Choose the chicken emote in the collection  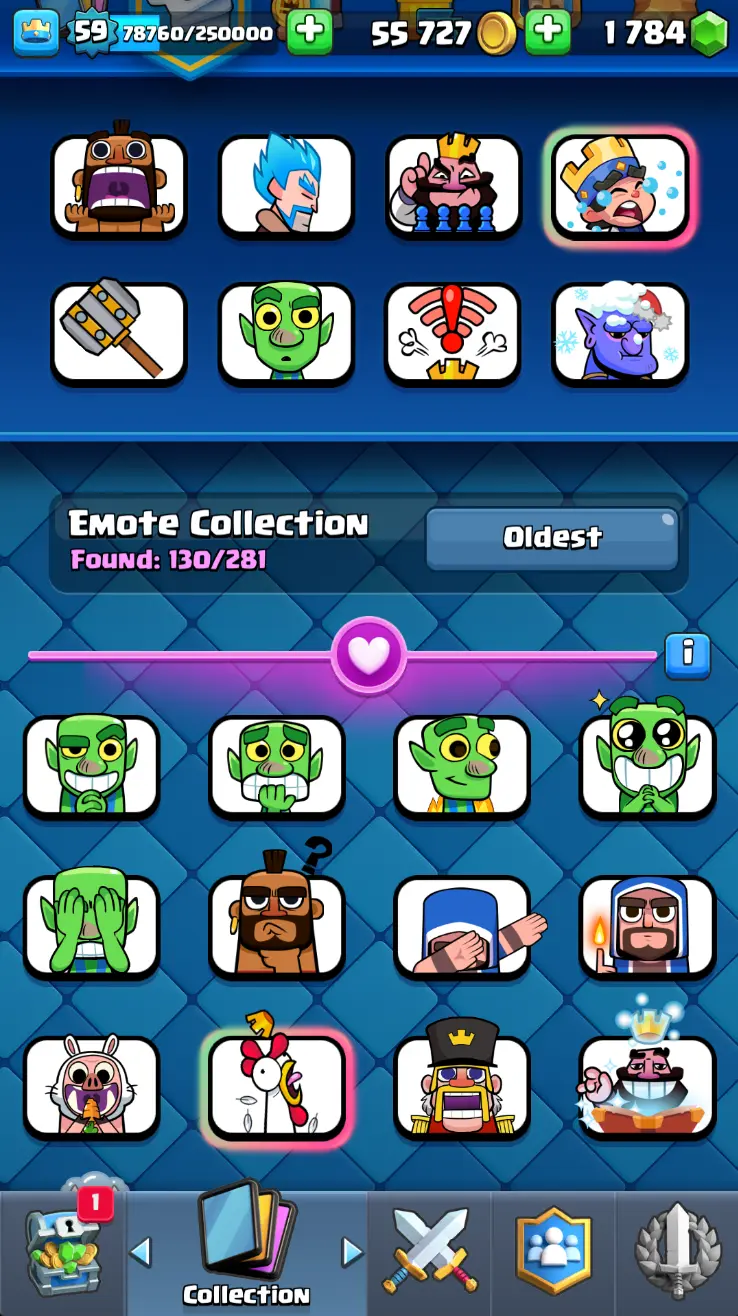[x=276, y=1088]
